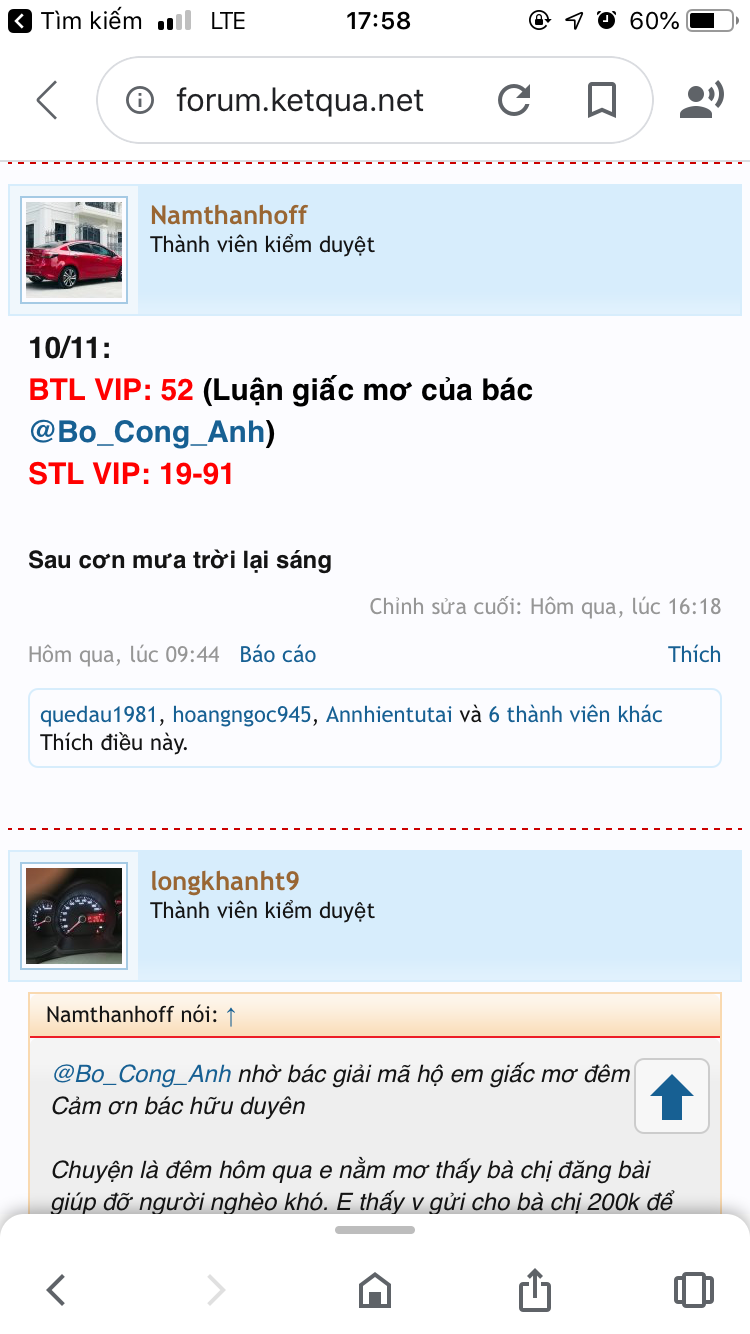Go back with the top-left arrow
The height and width of the screenshot is (1334, 750).
[46, 100]
